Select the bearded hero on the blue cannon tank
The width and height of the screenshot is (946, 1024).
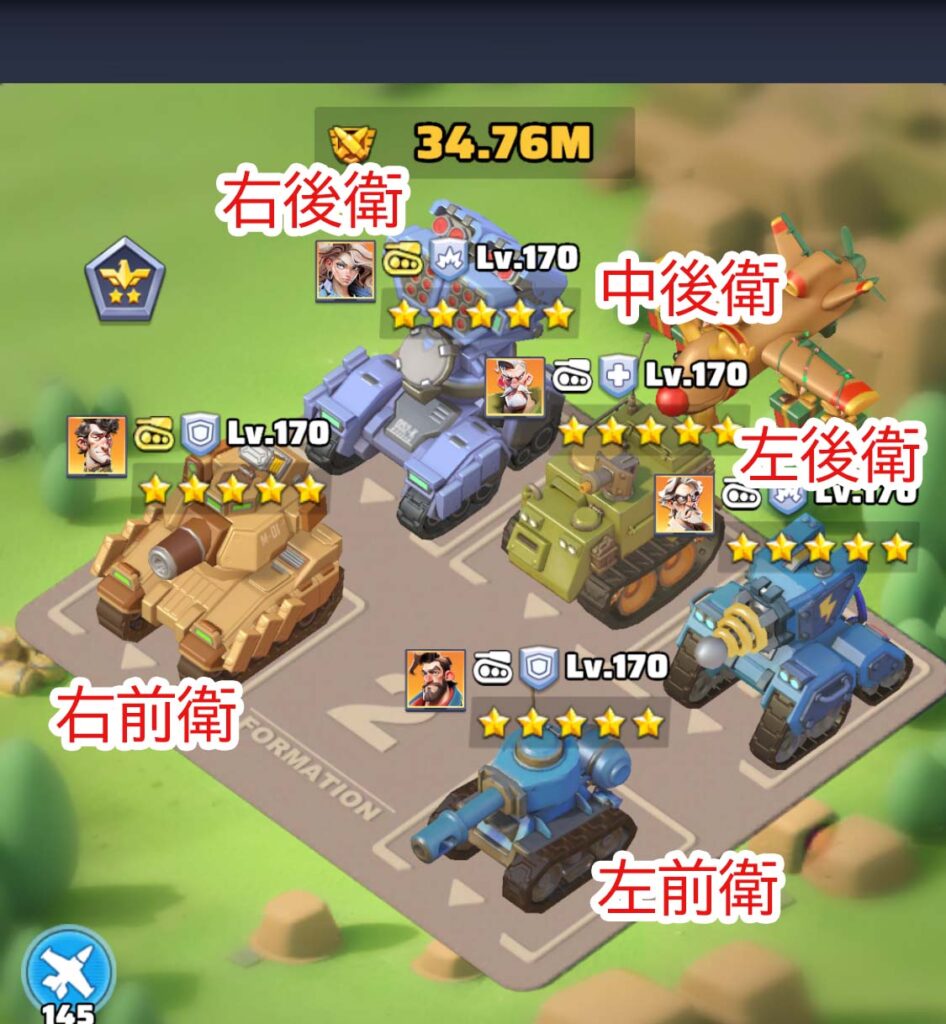pos(435,679)
